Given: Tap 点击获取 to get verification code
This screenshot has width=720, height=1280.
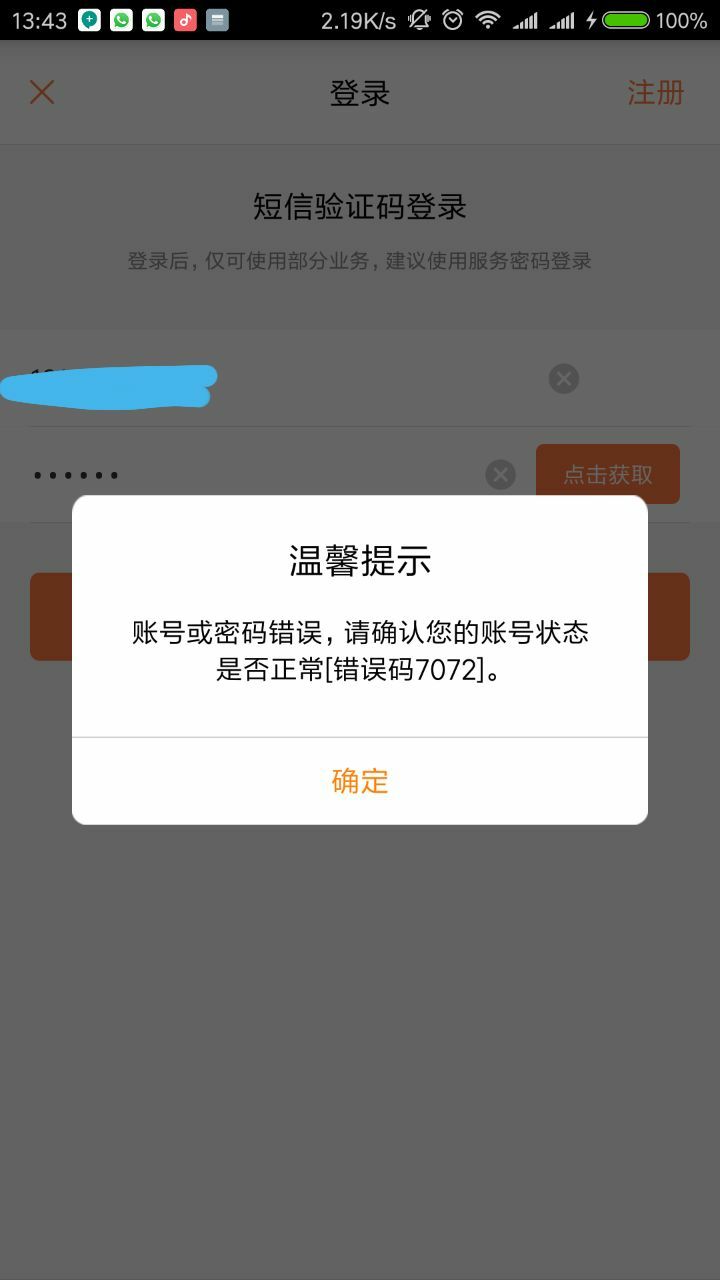Looking at the screenshot, I should coord(607,474).
